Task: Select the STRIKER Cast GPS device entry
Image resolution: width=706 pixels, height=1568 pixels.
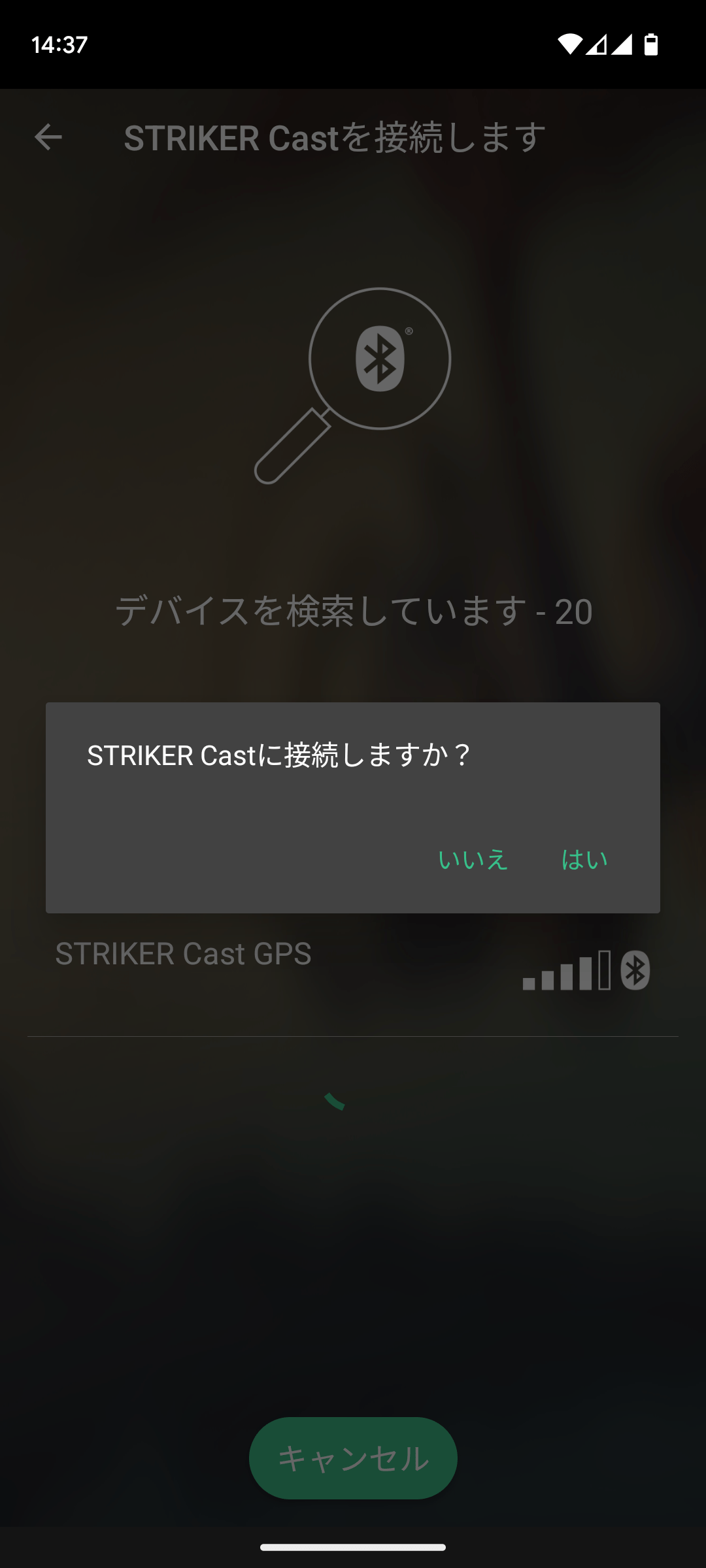Action: click(184, 955)
